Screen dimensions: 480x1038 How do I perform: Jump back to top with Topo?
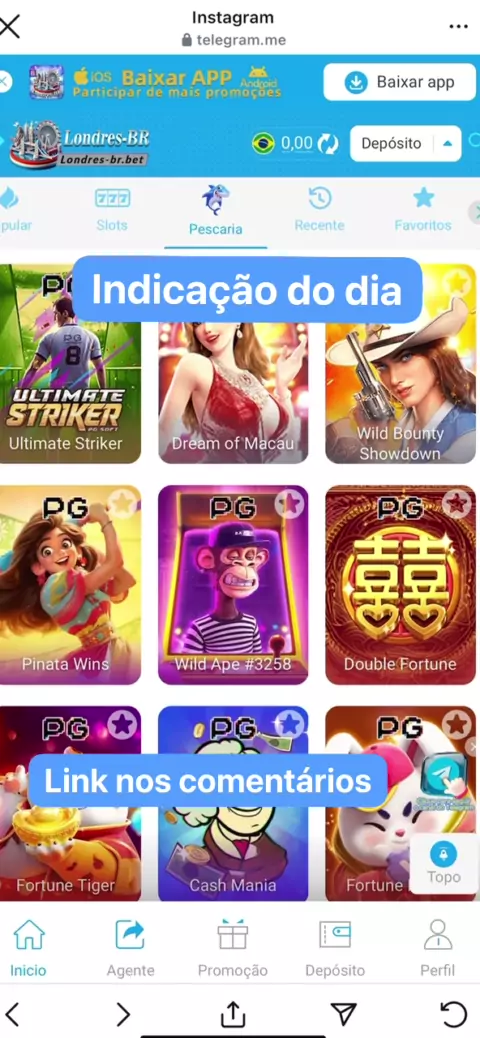(x=444, y=863)
